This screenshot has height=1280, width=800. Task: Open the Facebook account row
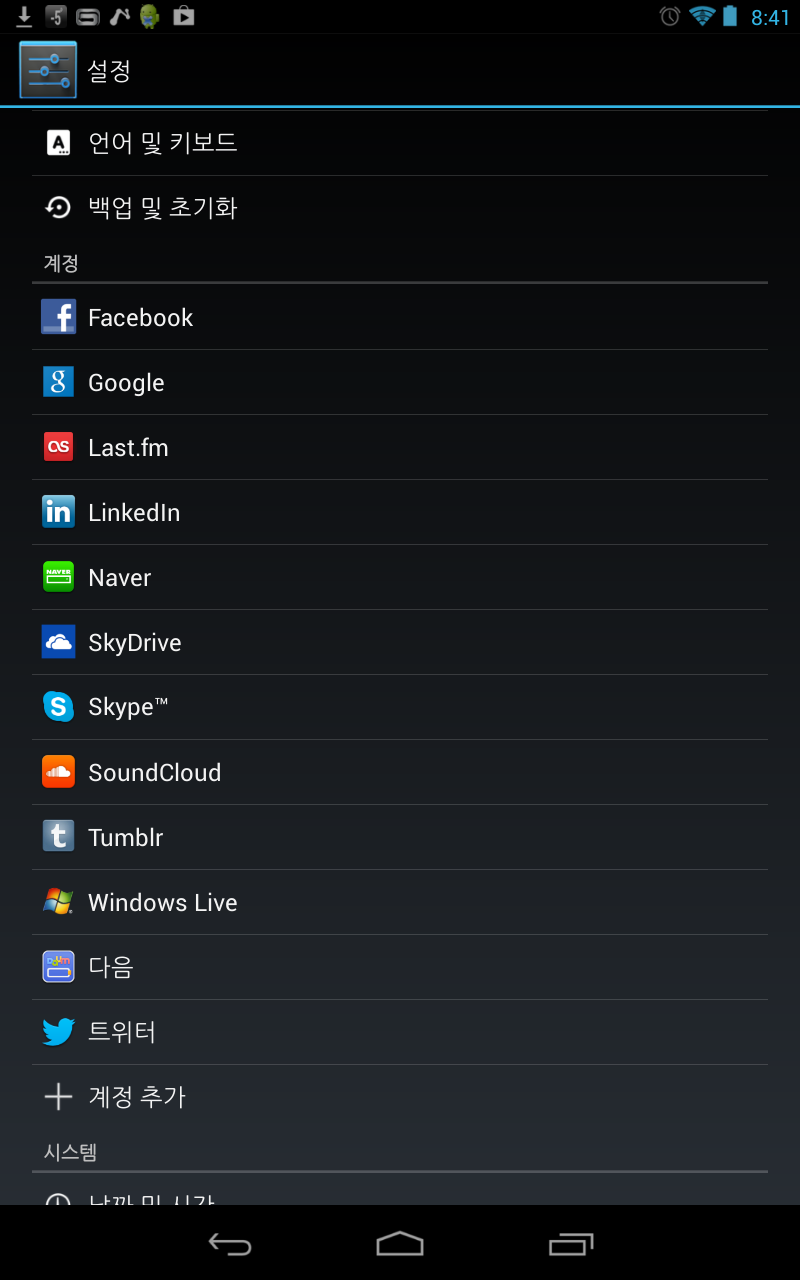pos(400,317)
